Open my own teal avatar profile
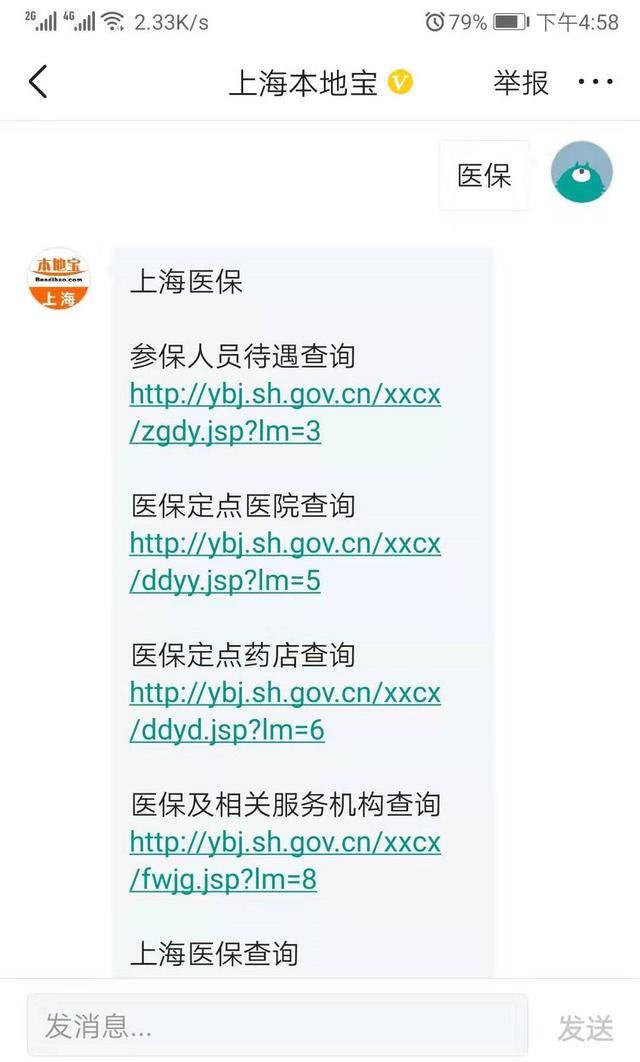This screenshot has width=640, height=1062. 581,172
